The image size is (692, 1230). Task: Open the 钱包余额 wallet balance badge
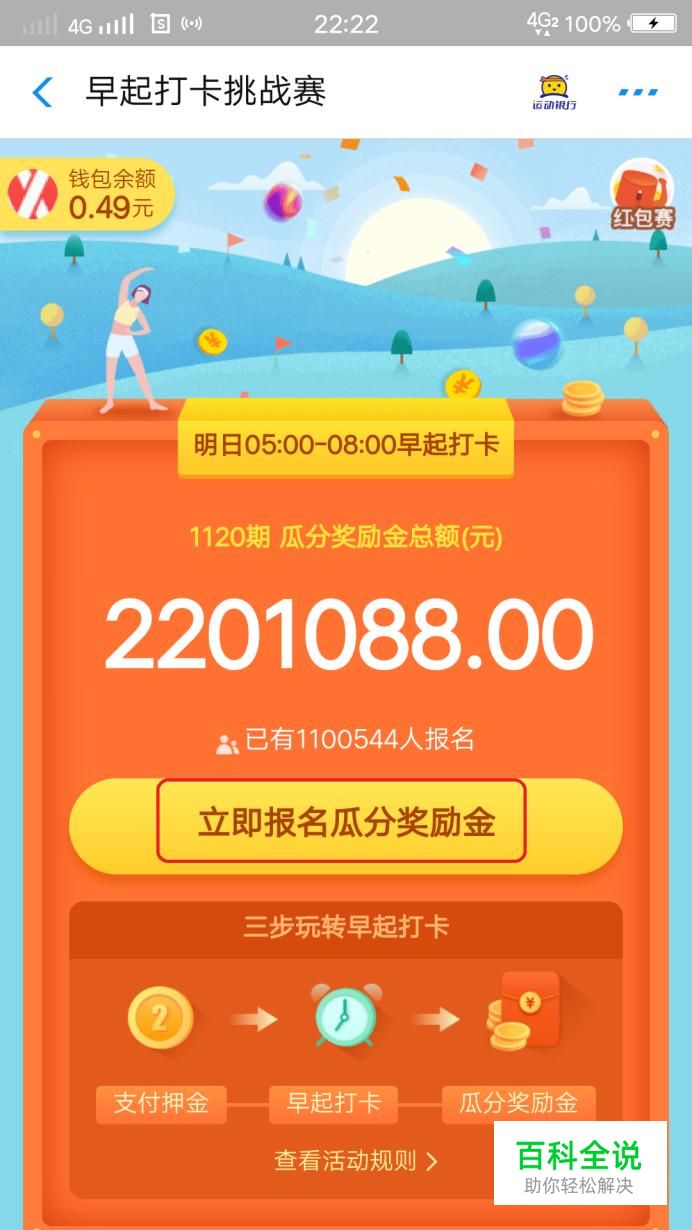click(x=86, y=193)
